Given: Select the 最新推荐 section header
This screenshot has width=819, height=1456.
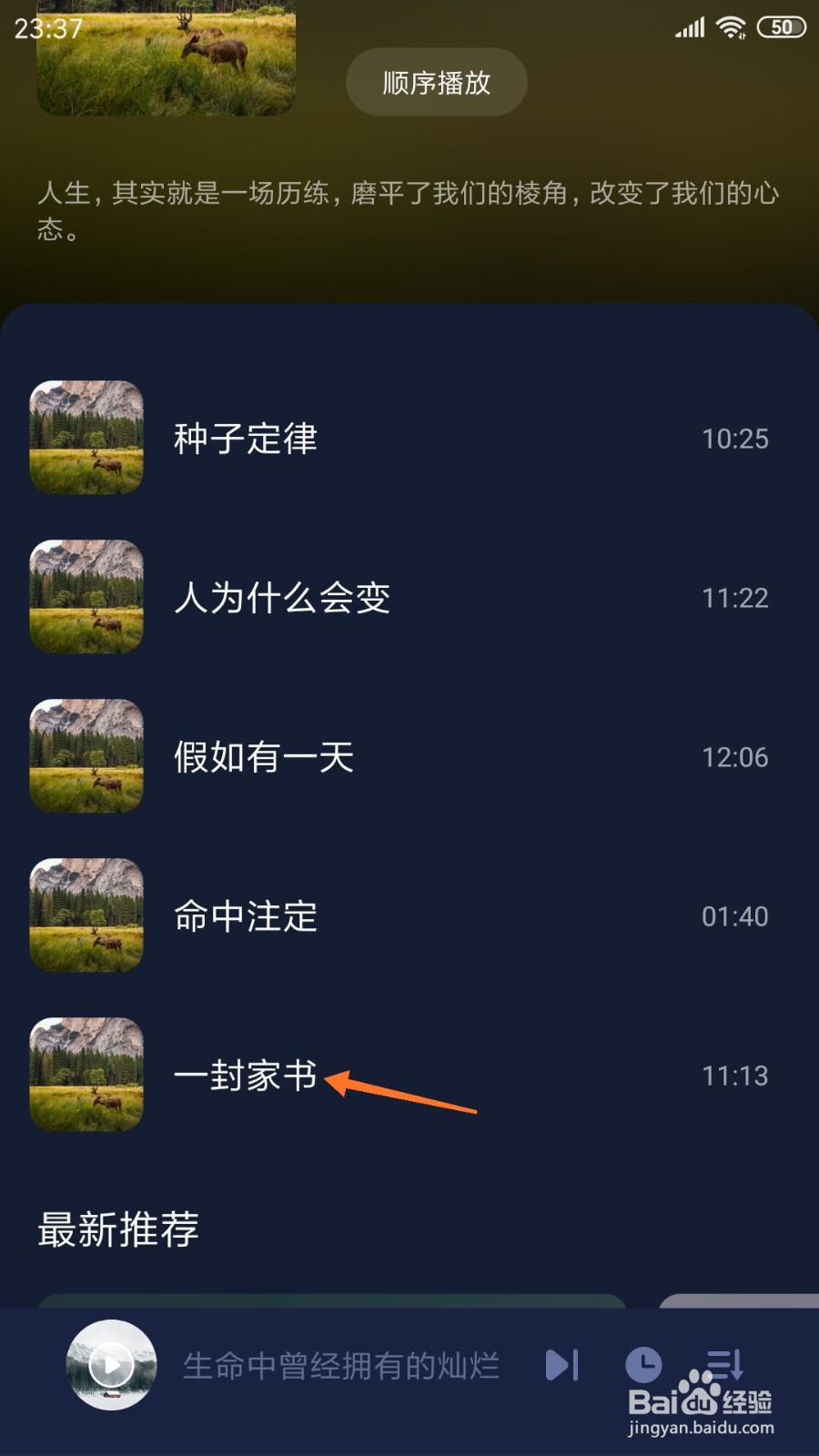Looking at the screenshot, I should [116, 1230].
